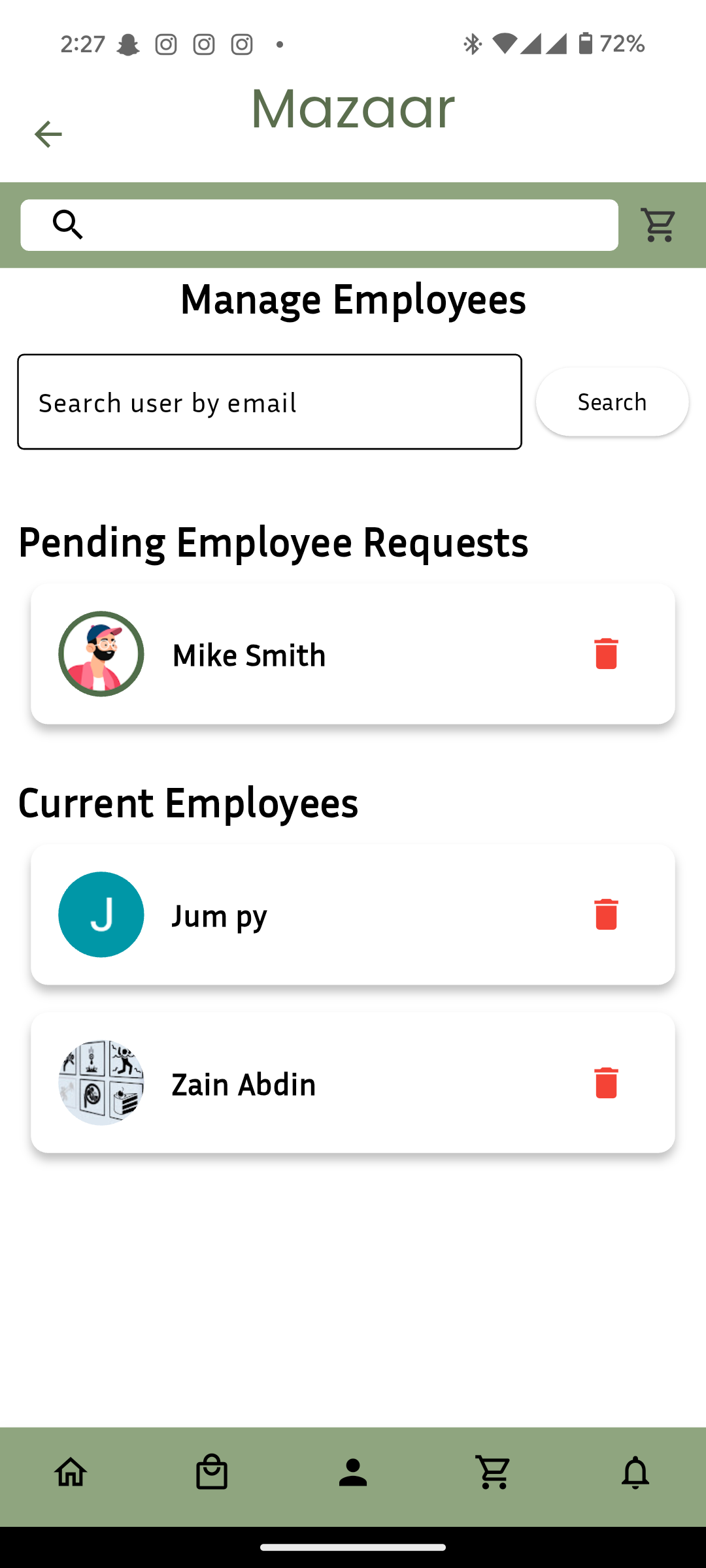706x1568 pixels.
Task: Open the Jum py employee card
Action: point(353,915)
